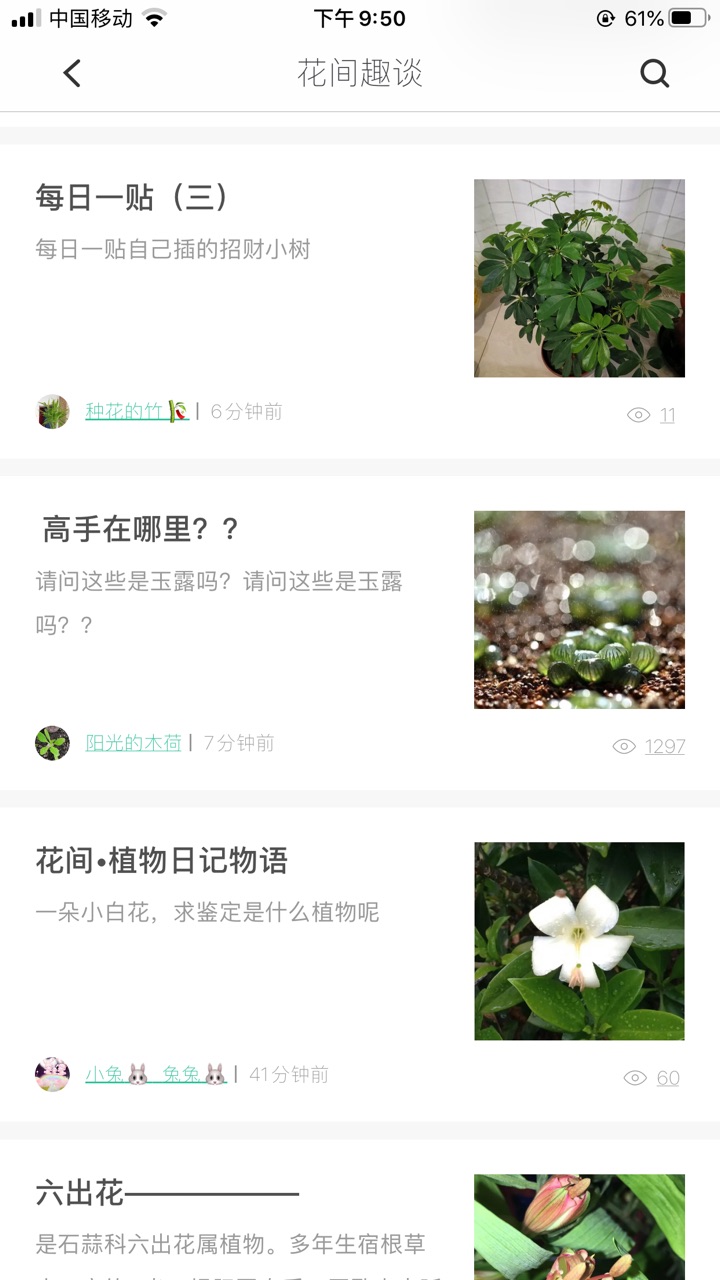Open author profile 小兔 兔兔
Viewport: 720px width, 1280px height.
pos(155,1075)
